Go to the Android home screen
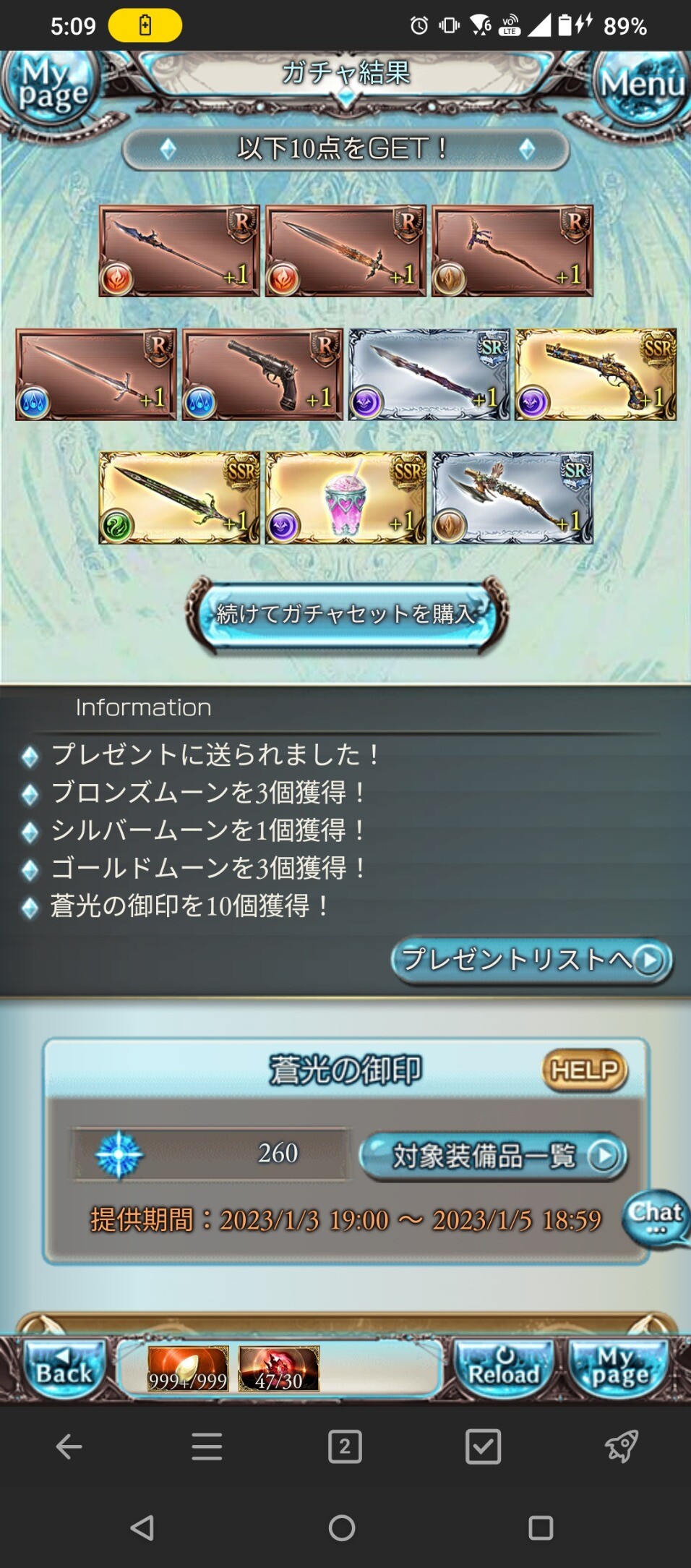Screen dimensions: 691x1568 (x=342, y=1528)
